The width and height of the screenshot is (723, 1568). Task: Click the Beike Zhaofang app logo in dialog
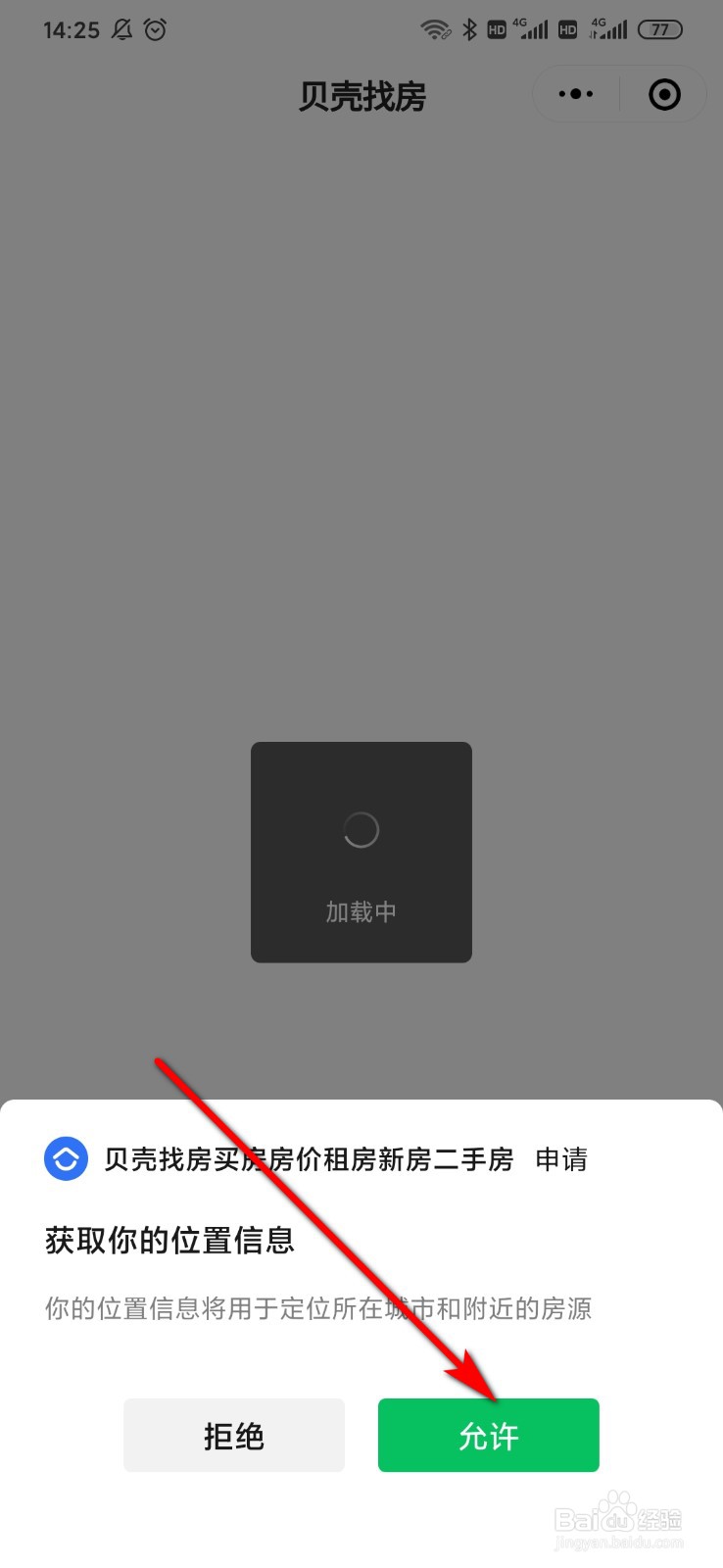click(x=67, y=1159)
